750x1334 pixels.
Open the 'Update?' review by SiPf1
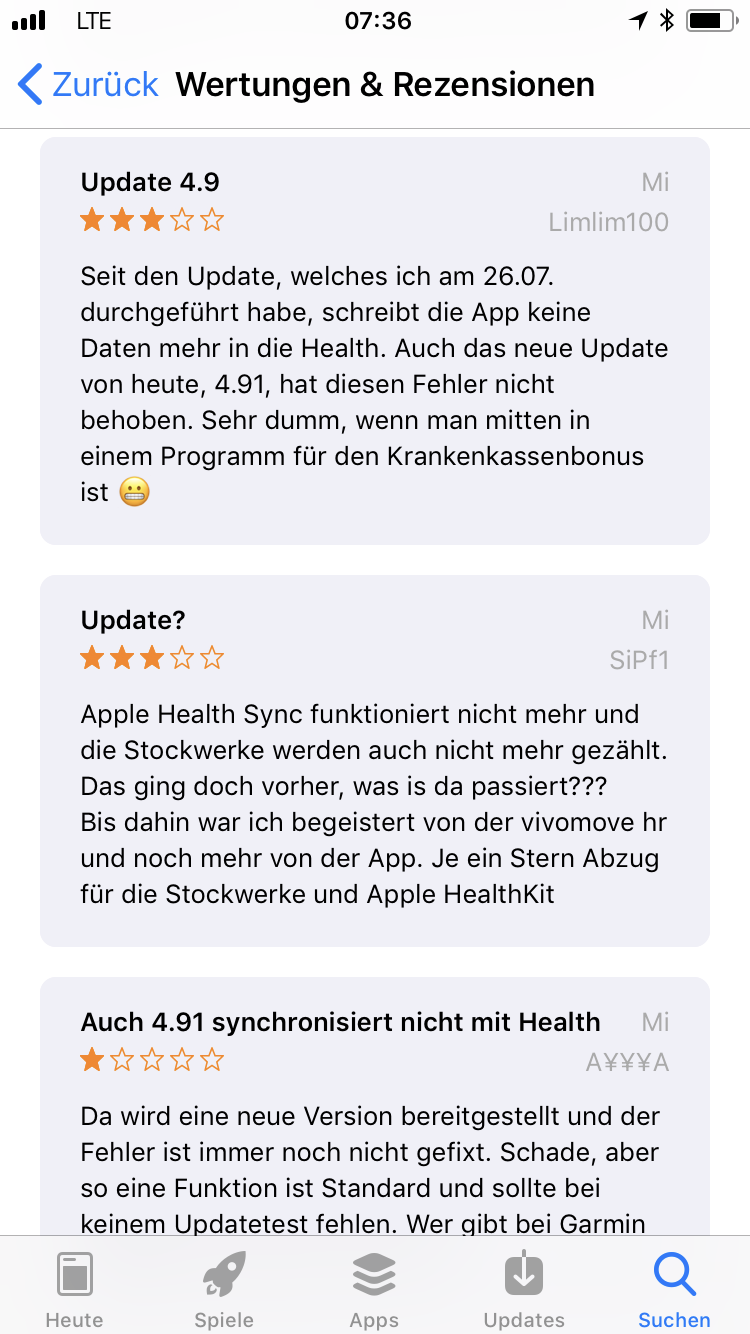(375, 761)
